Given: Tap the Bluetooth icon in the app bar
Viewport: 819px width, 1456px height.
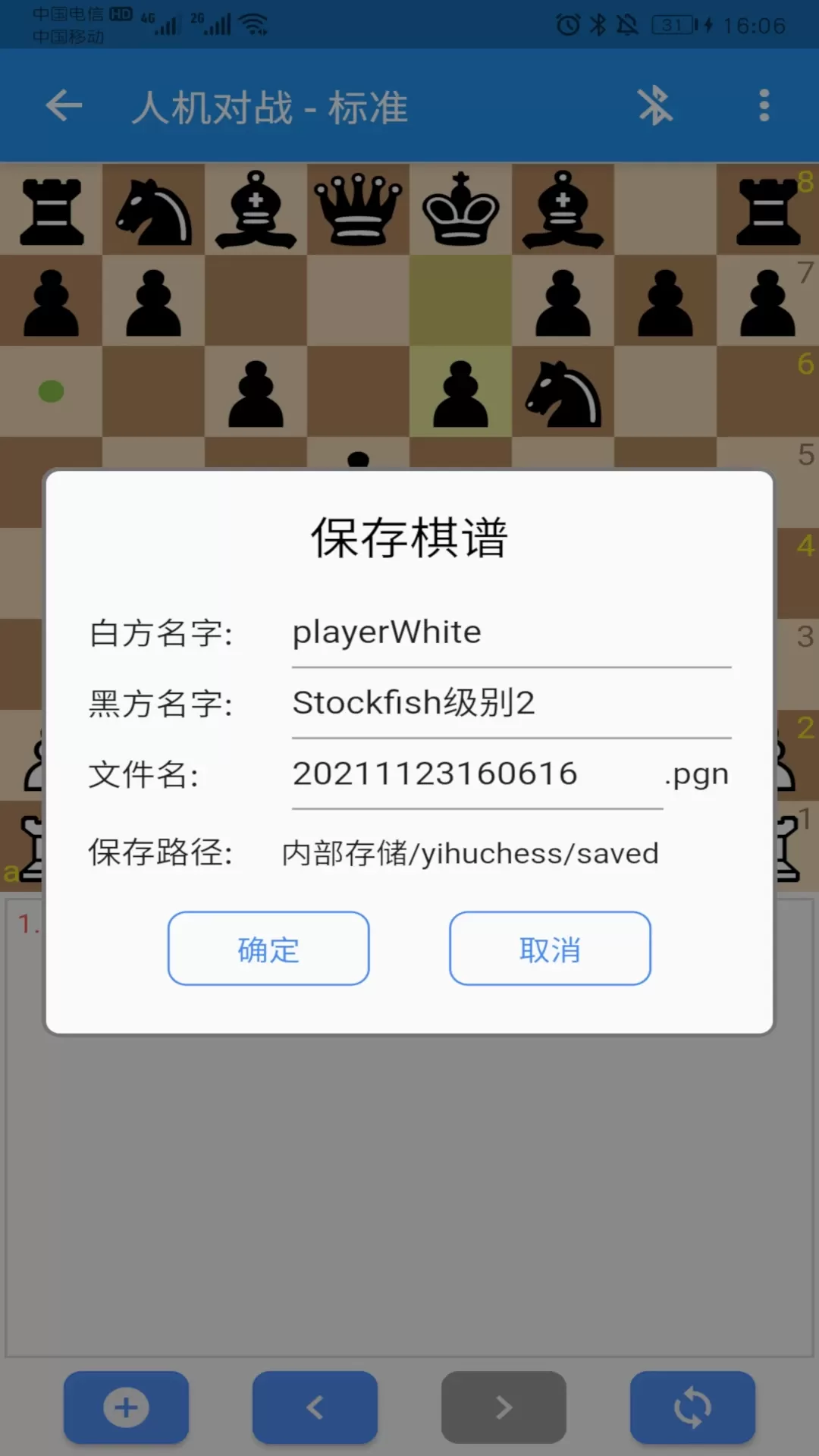Looking at the screenshot, I should (x=654, y=105).
